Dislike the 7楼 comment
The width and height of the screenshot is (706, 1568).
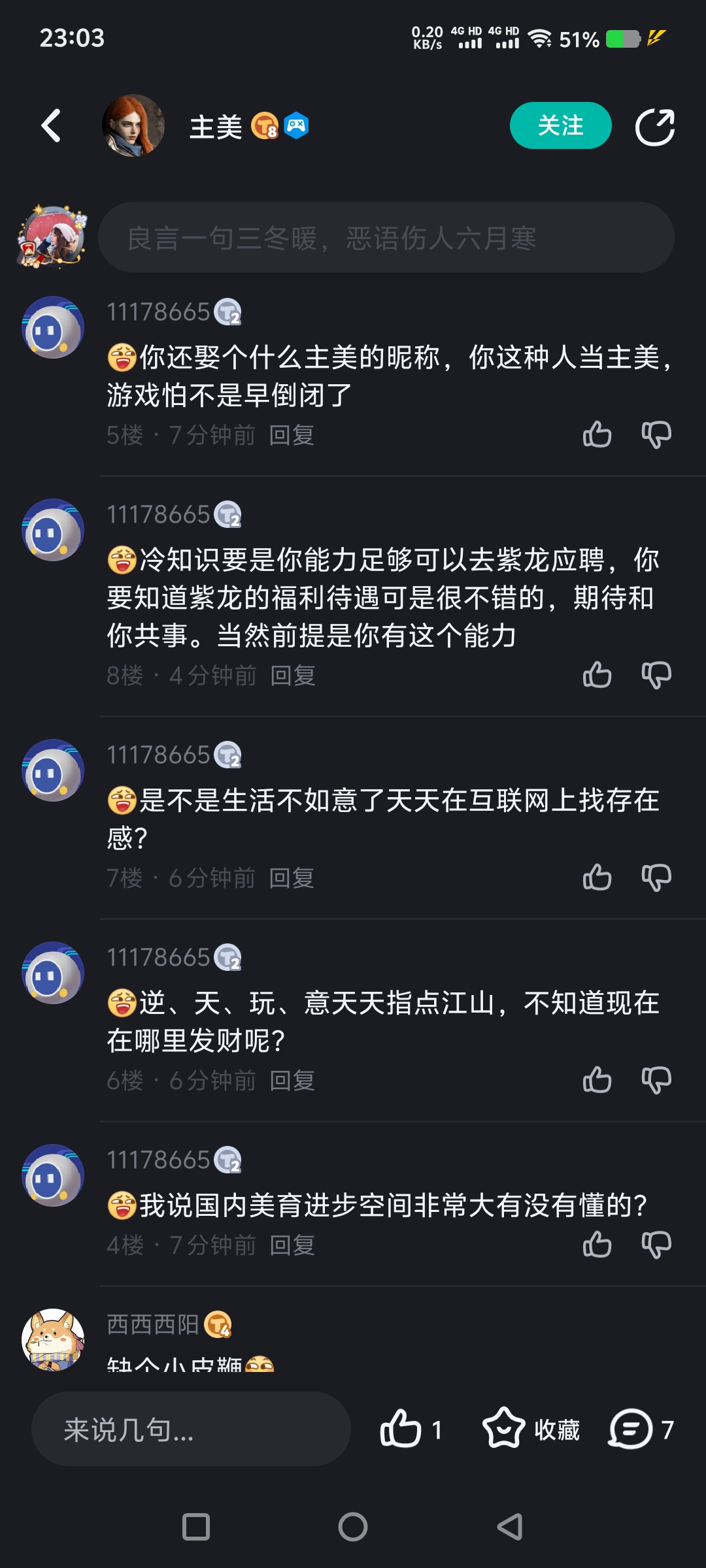(x=656, y=877)
